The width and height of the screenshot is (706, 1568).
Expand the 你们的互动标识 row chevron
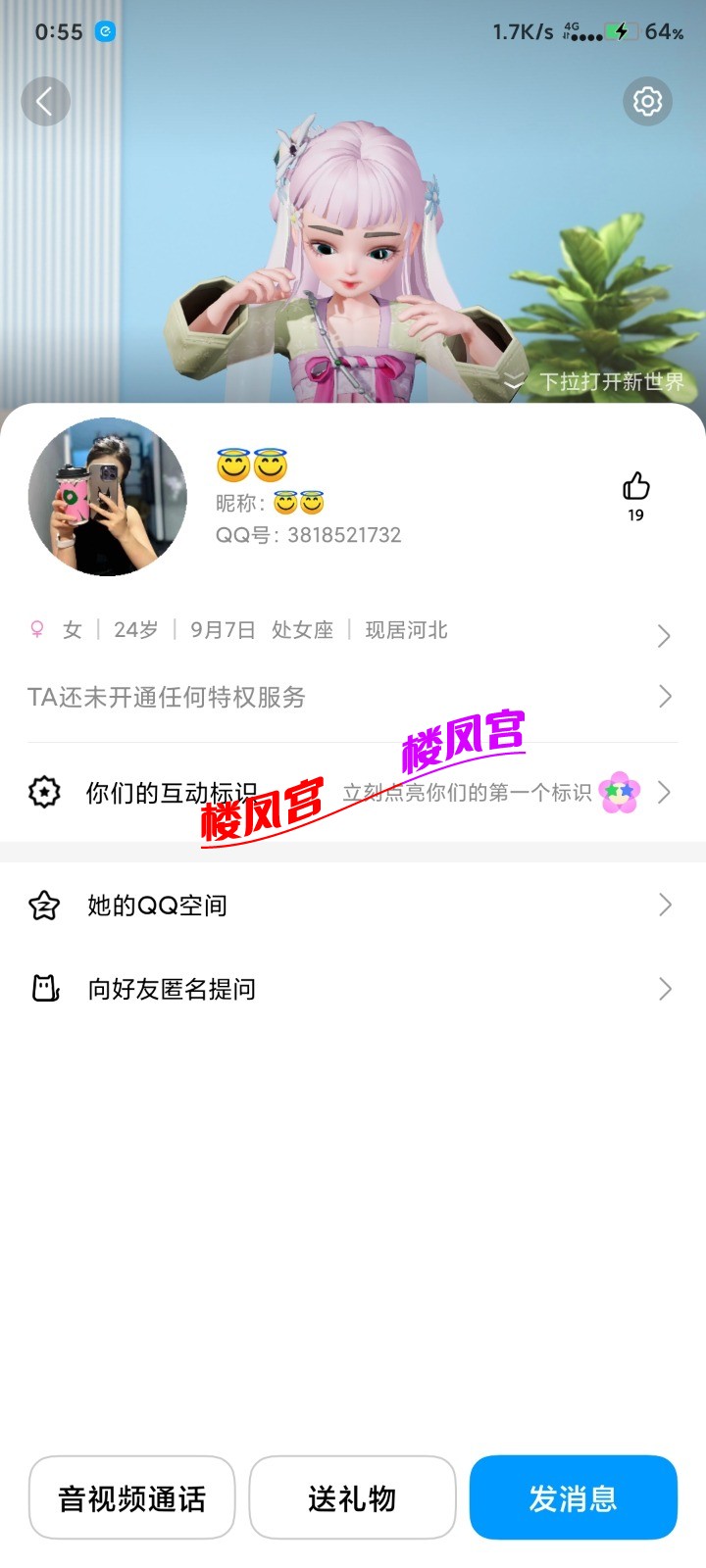[666, 792]
